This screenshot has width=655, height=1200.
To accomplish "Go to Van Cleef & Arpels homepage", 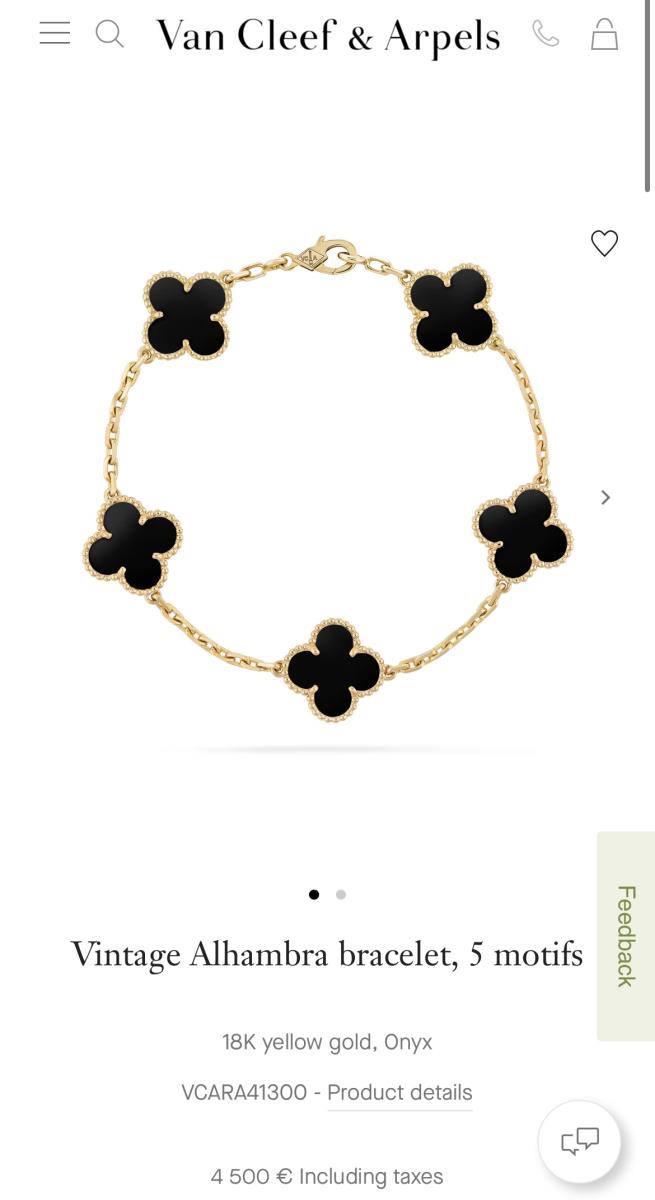I will 328,37.
